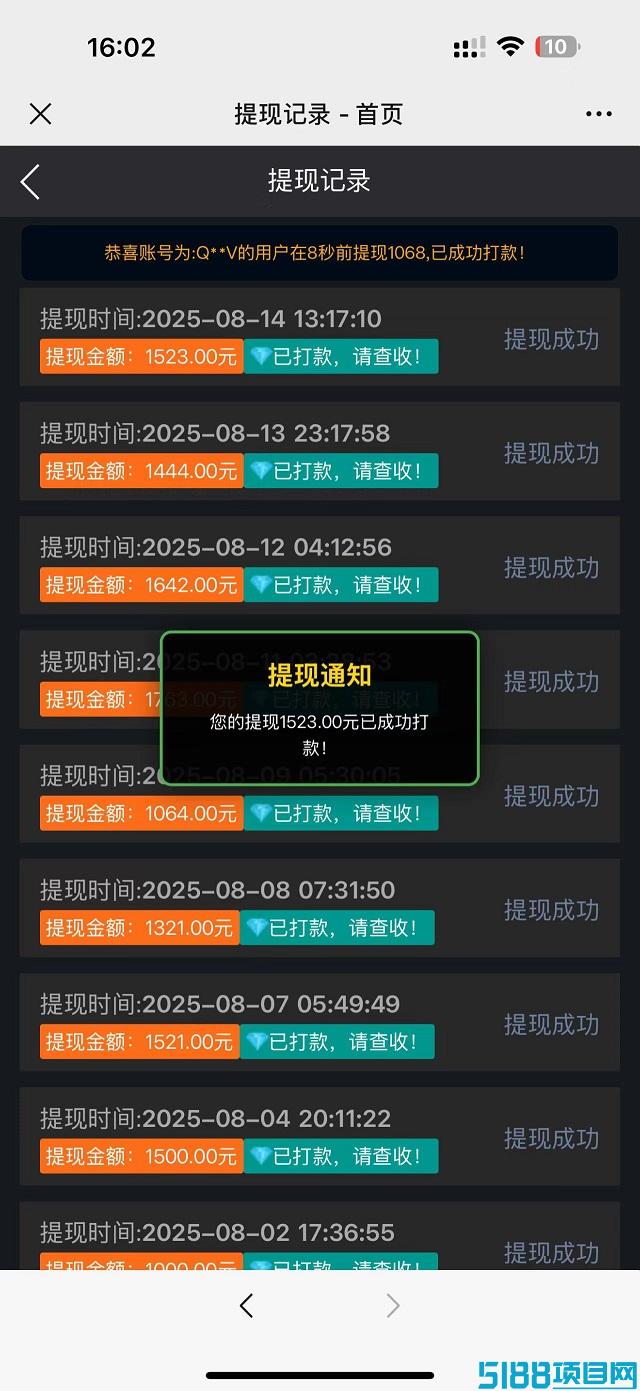
Task: Open withdrawal record dated 2025-08-08 07:31:50
Action: 320,908
